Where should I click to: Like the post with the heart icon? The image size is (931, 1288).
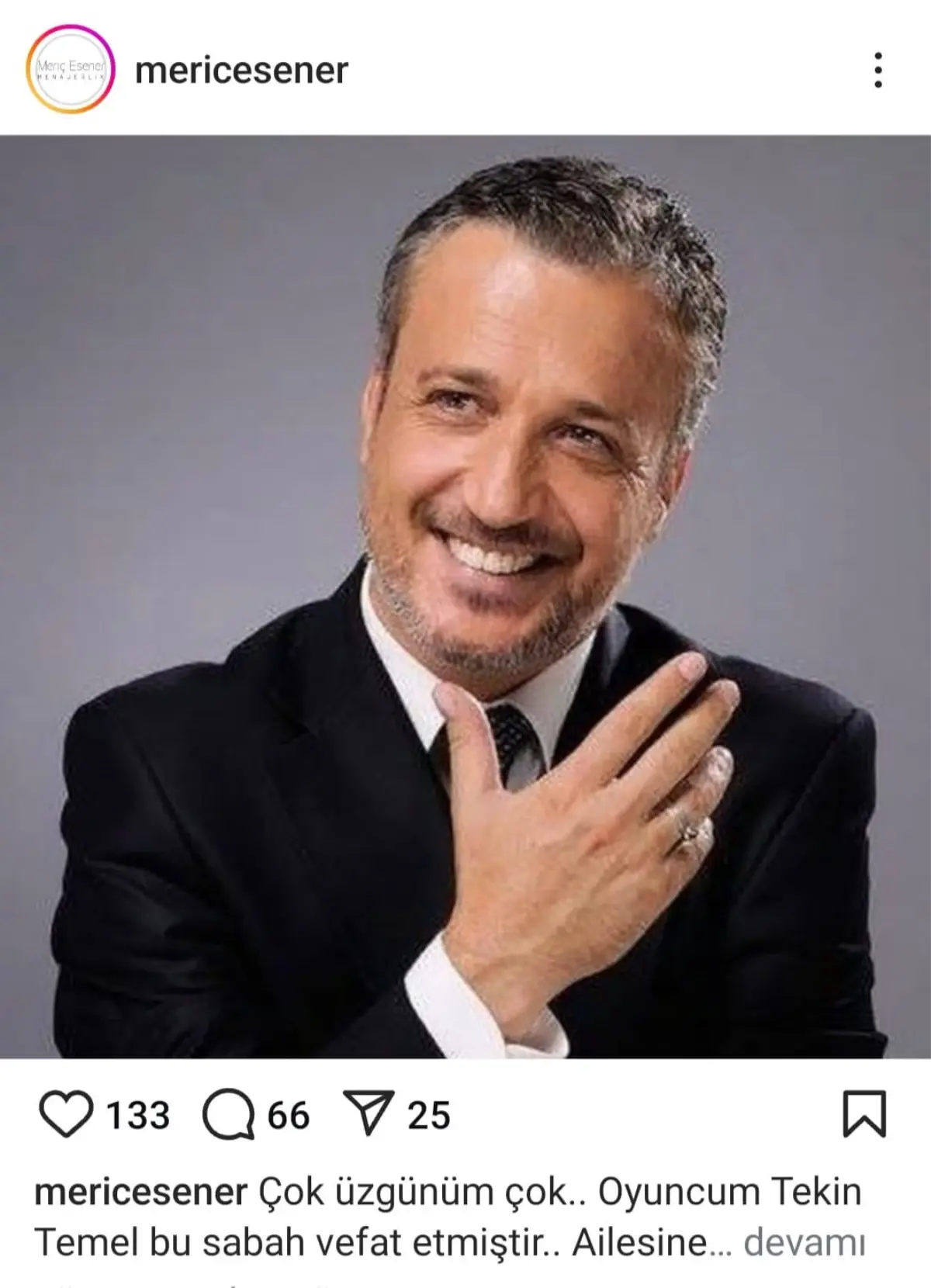[66, 1114]
